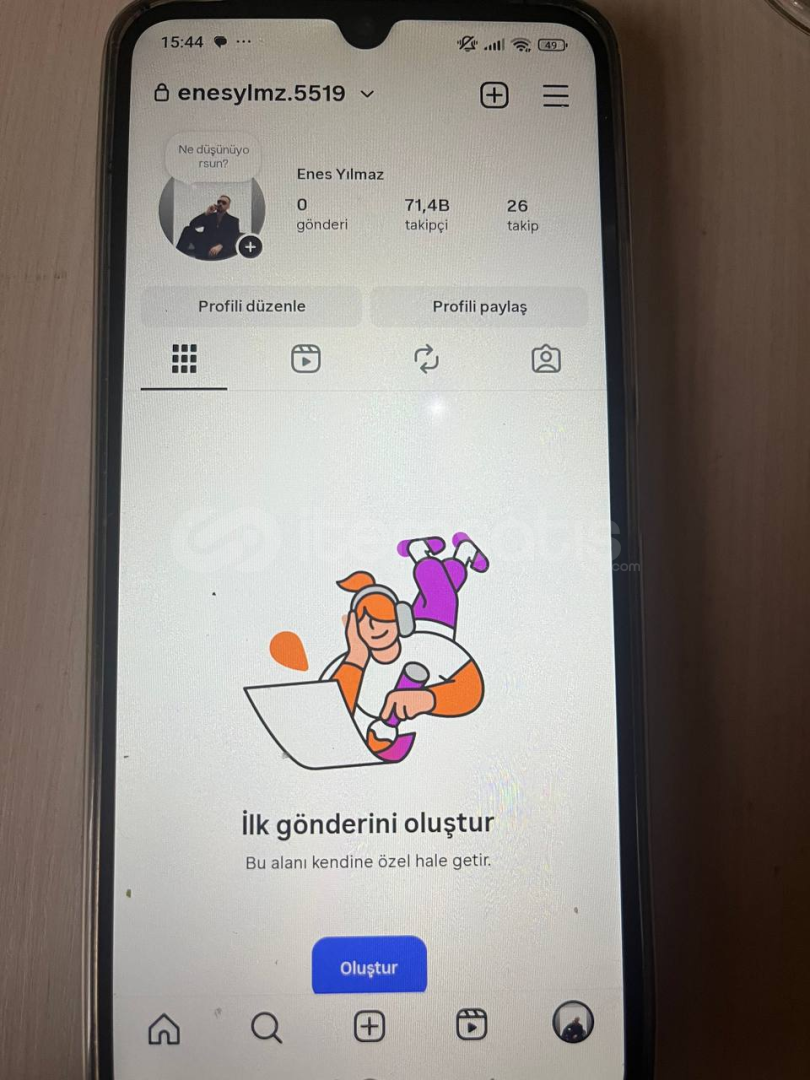Screen dimensions: 810x1080
Task: Tap the create new post plus icon
Action: point(494,95)
